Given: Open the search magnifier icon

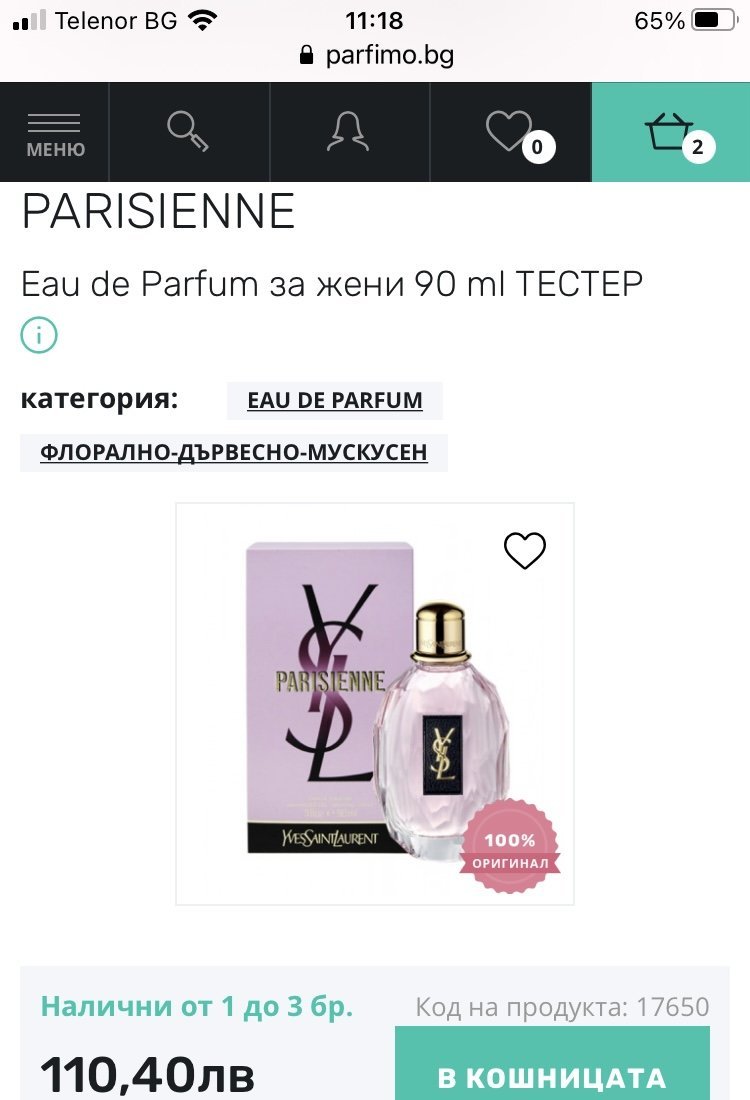Looking at the screenshot, I should point(188,132).
